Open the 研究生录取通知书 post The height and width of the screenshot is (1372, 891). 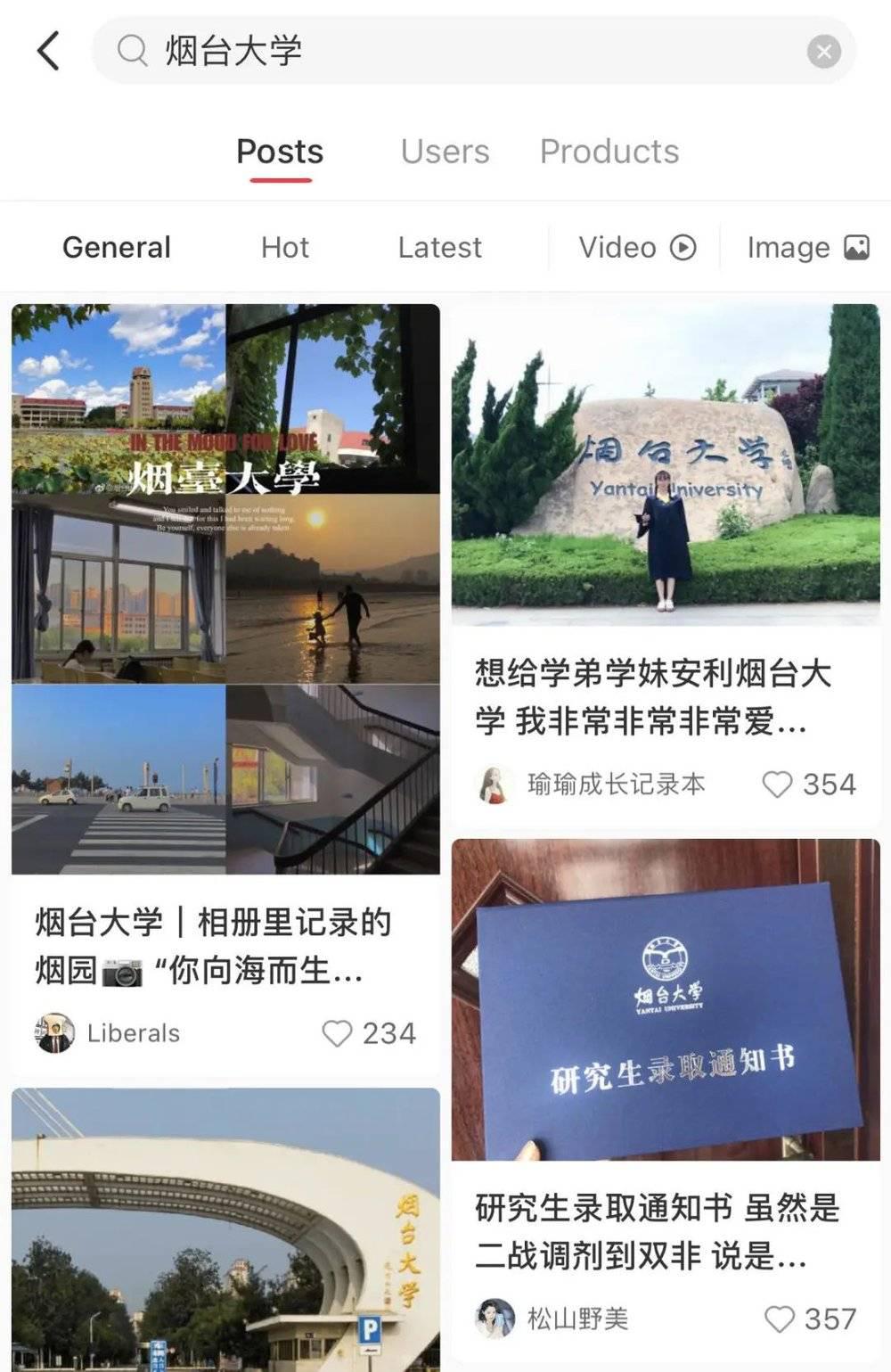(x=666, y=998)
